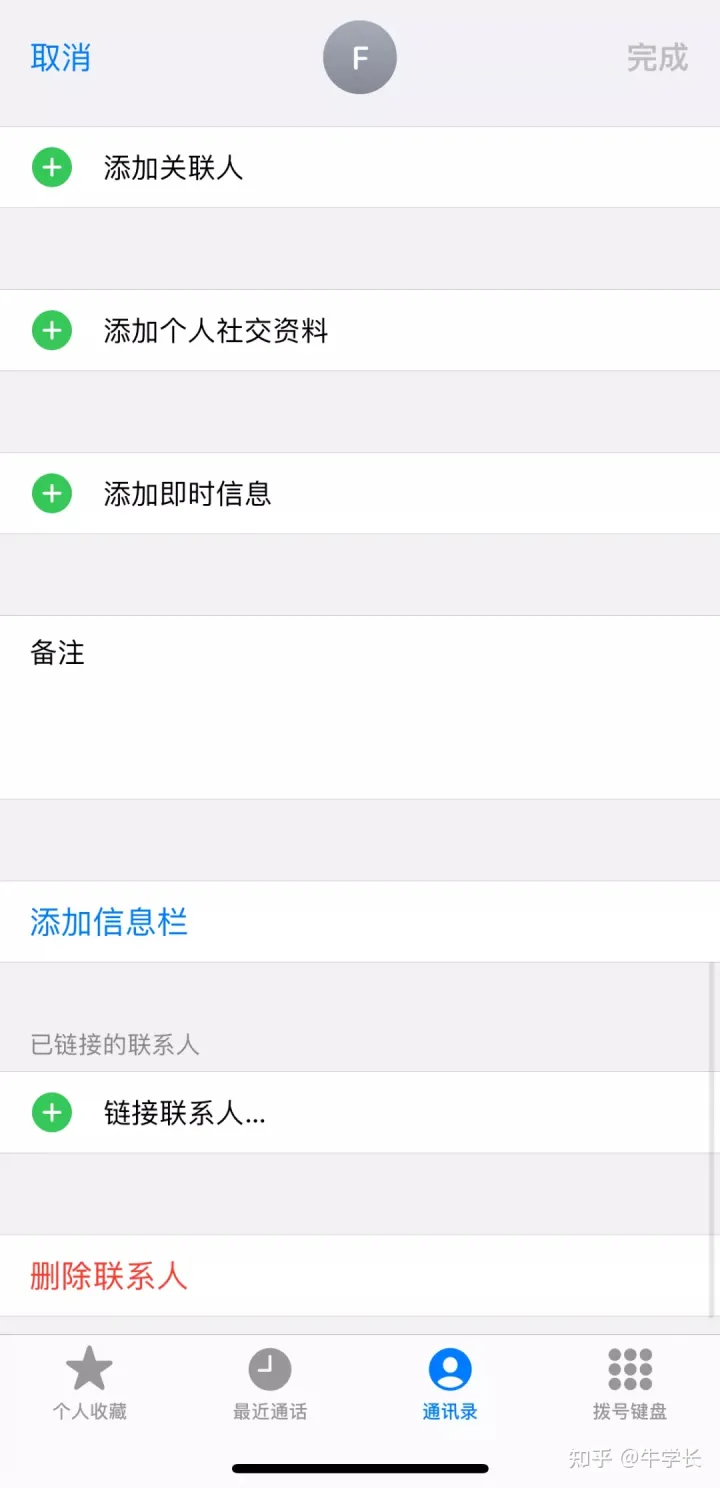Tap the contact avatar showing letter F
Screen dimensions: 720x1488
click(x=359, y=58)
